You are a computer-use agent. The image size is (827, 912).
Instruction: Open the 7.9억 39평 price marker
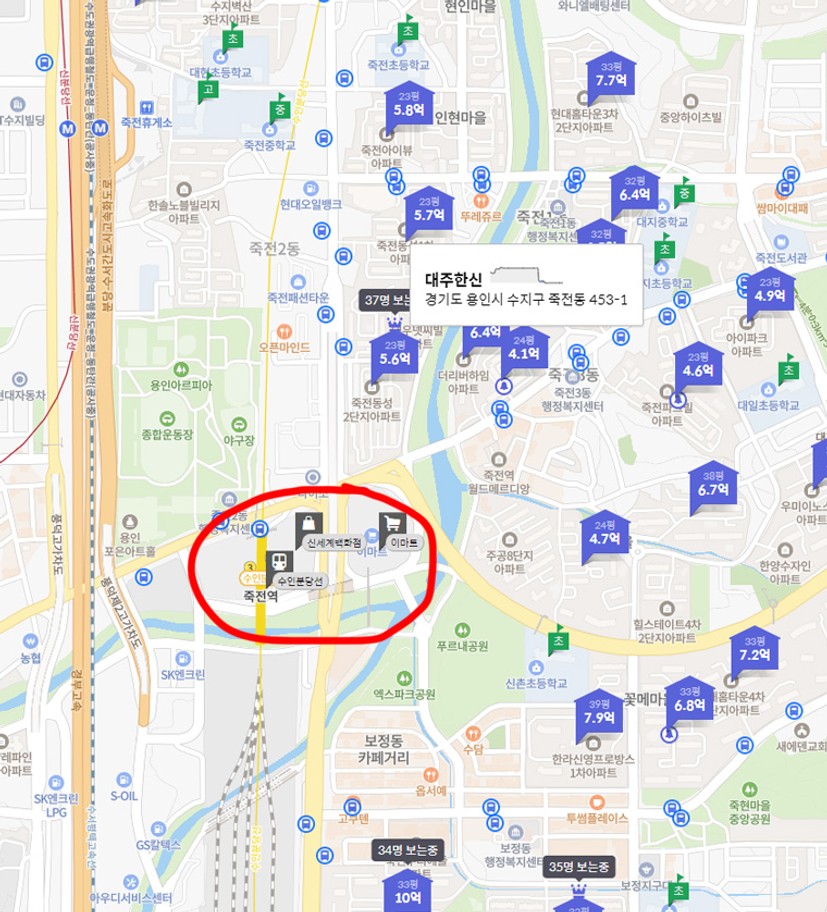(598, 713)
